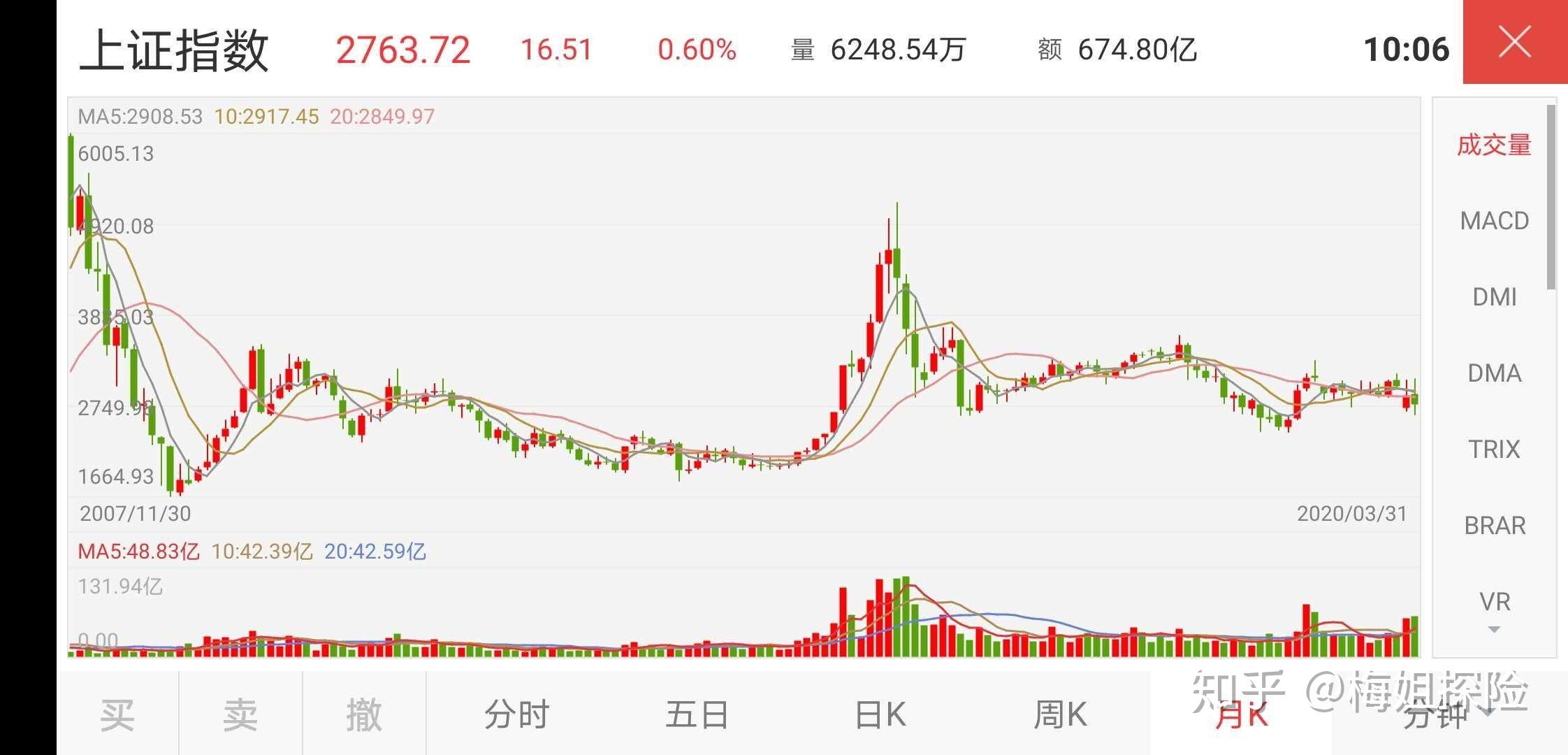Image resolution: width=1568 pixels, height=755 pixels.
Task: Expand the 分钟 minute interval dropdown
Action: [x=1439, y=716]
